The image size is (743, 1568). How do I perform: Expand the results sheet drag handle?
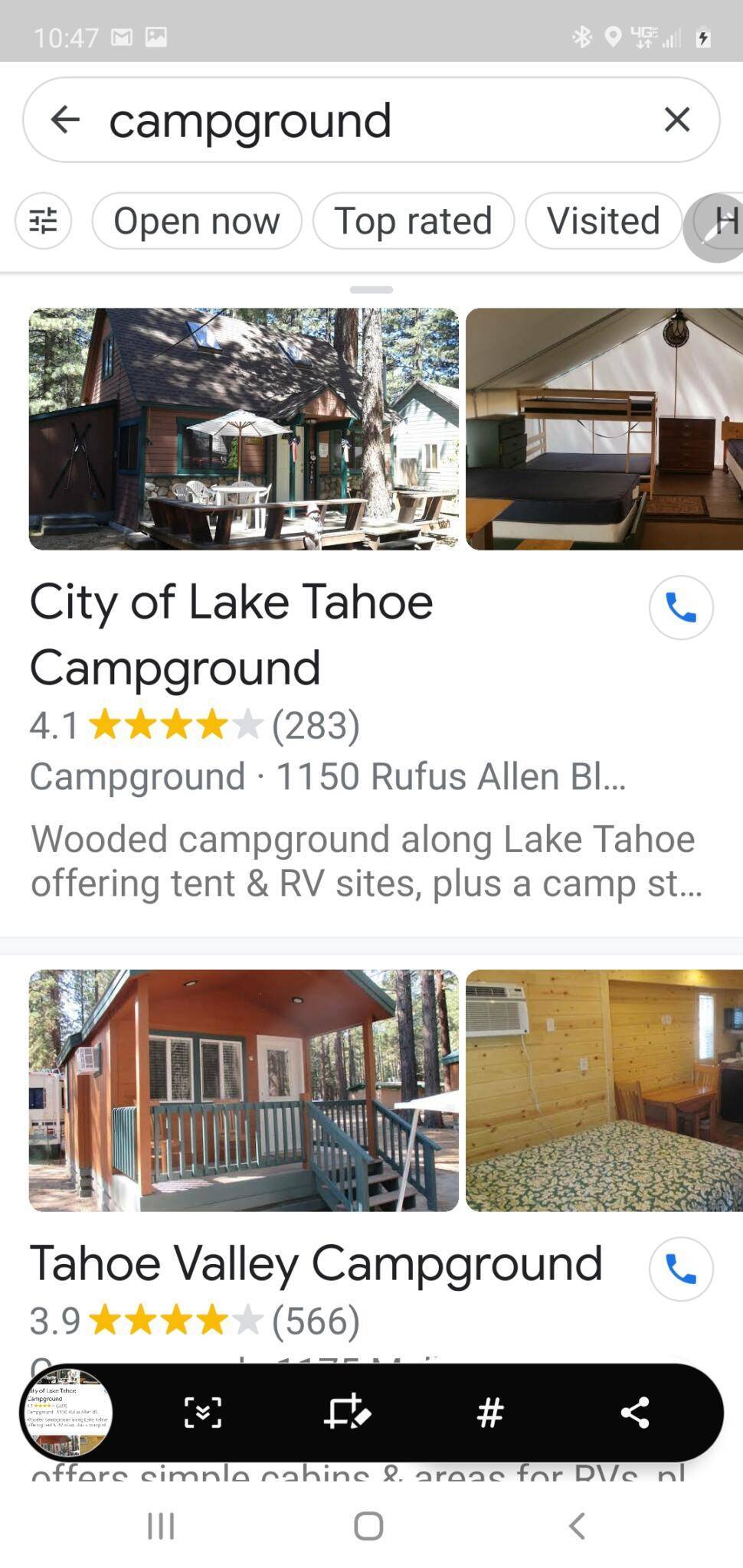point(371,289)
